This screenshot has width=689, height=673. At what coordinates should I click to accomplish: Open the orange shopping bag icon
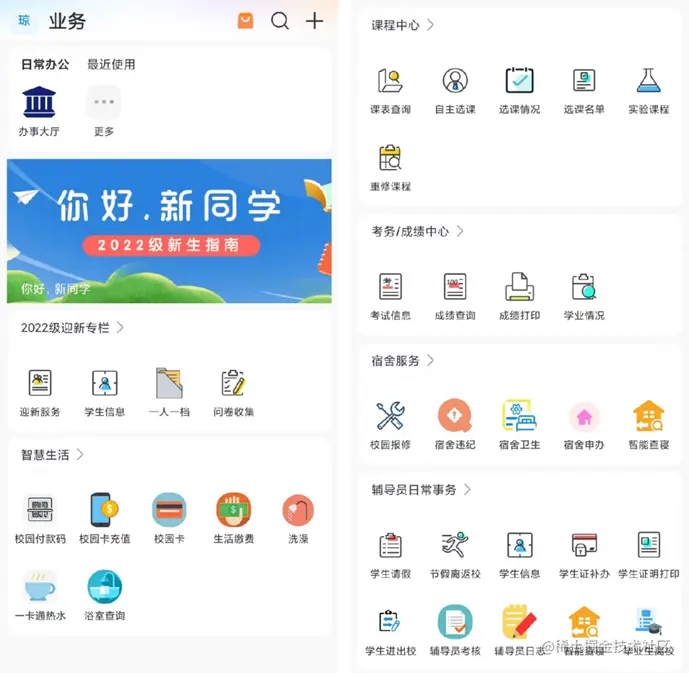(x=246, y=21)
